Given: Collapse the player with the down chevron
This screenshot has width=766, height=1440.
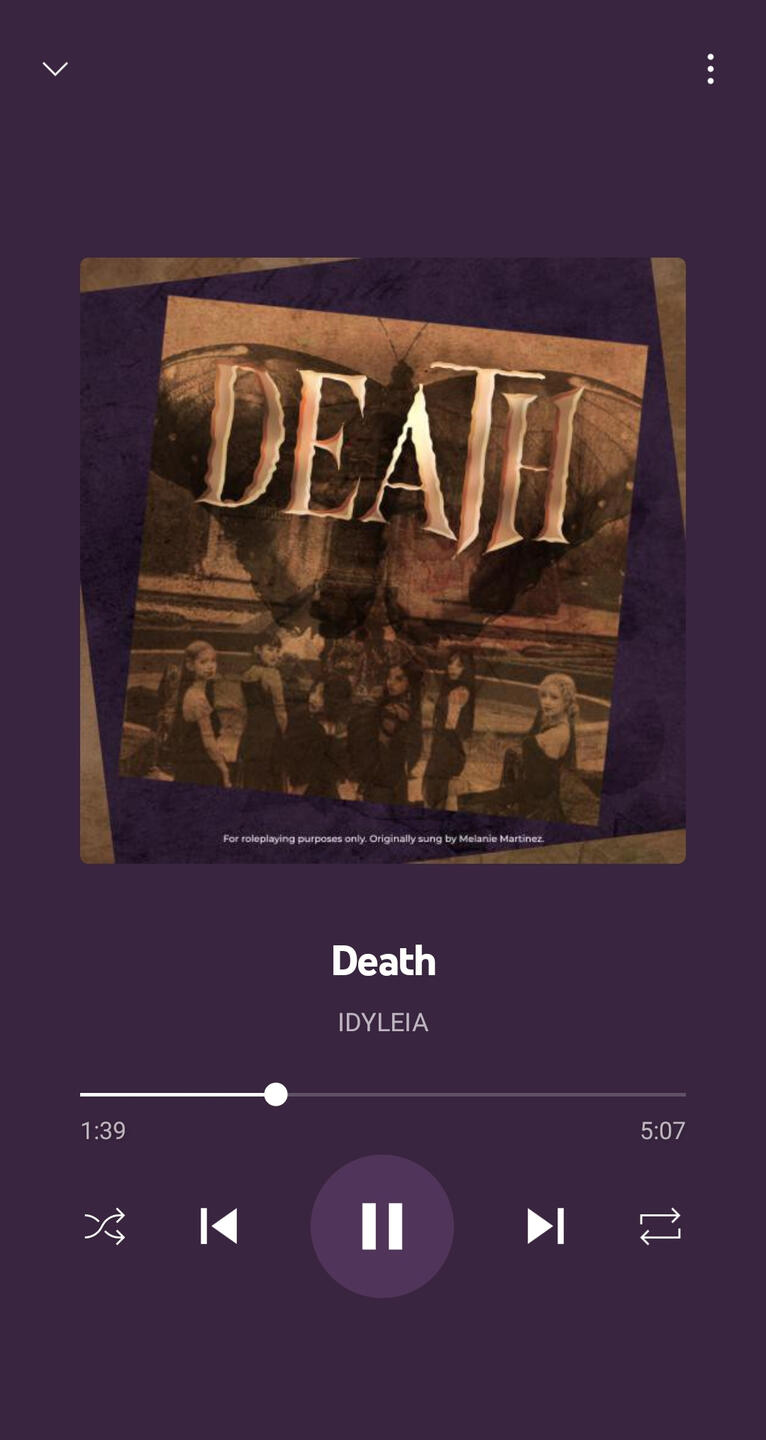Looking at the screenshot, I should [x=55, y=69].
